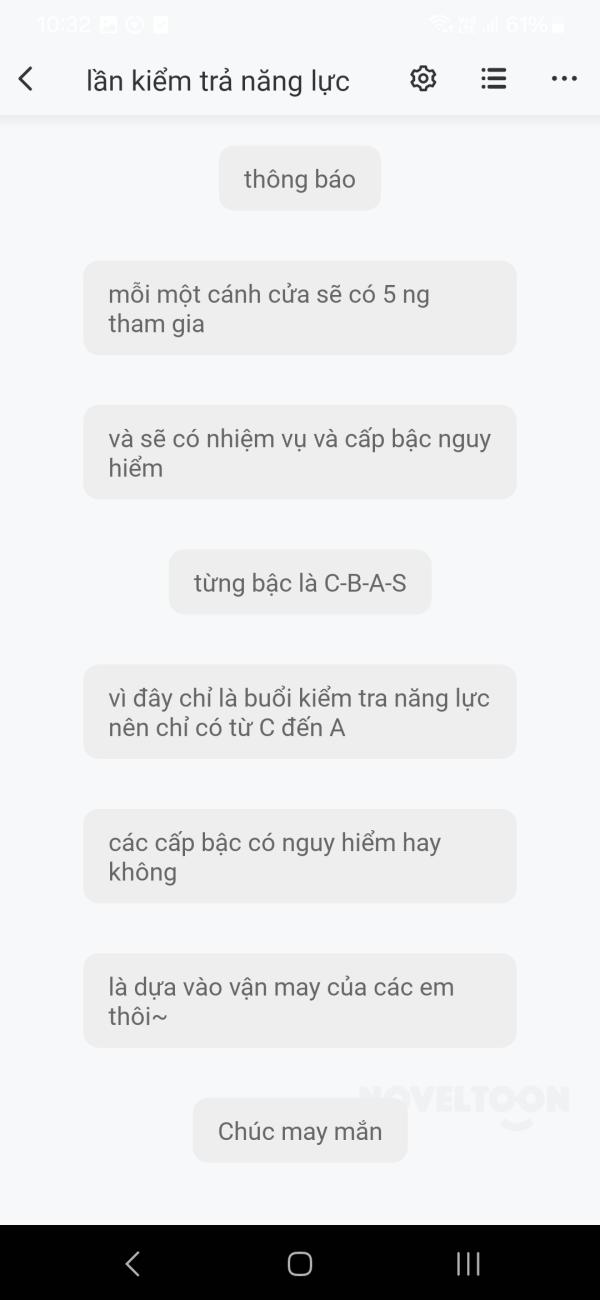Viewport: 600px width, 1300px height.
Task: Go back using the top-left arrow
Action: [26, 79]
